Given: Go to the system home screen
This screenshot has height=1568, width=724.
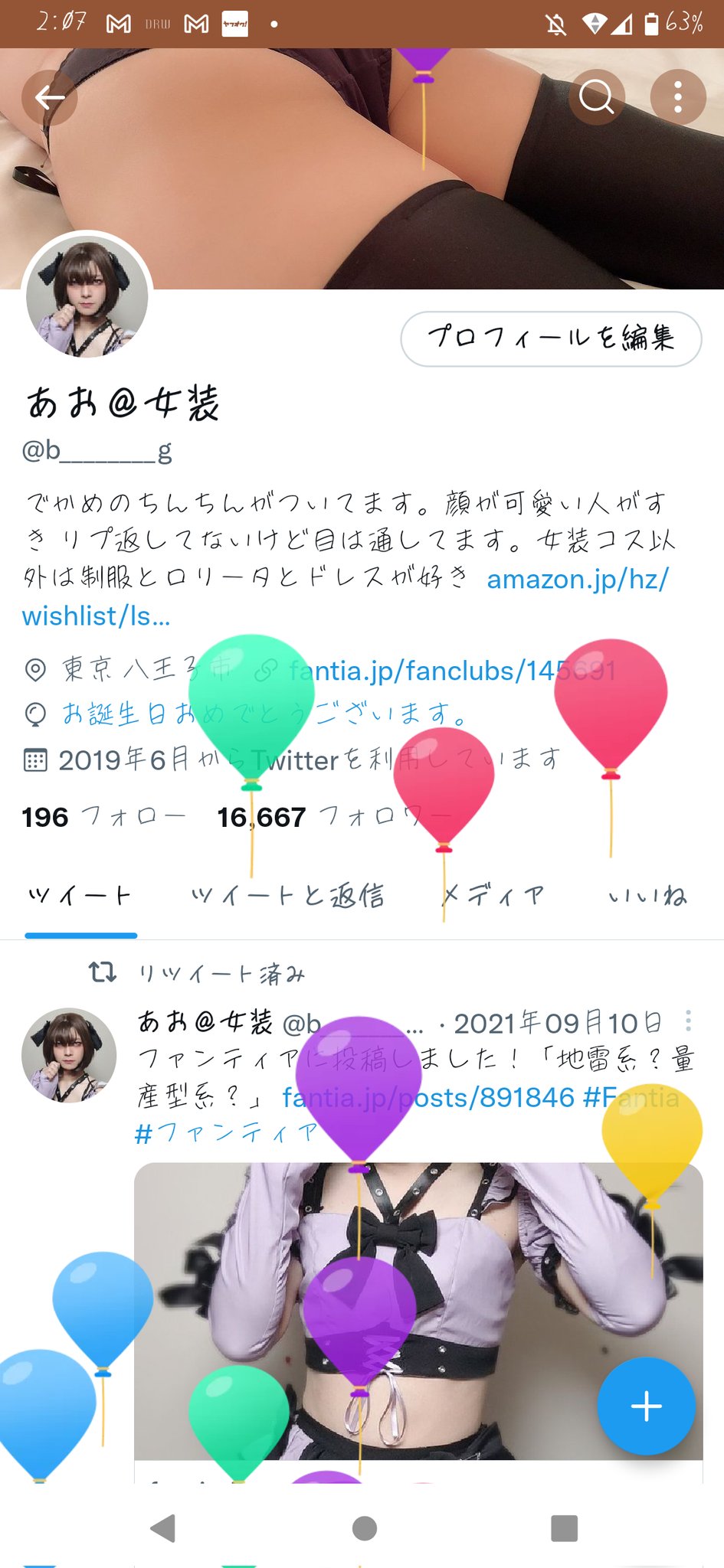Looking at the screenshot, I should click(x=364, y=1528).
